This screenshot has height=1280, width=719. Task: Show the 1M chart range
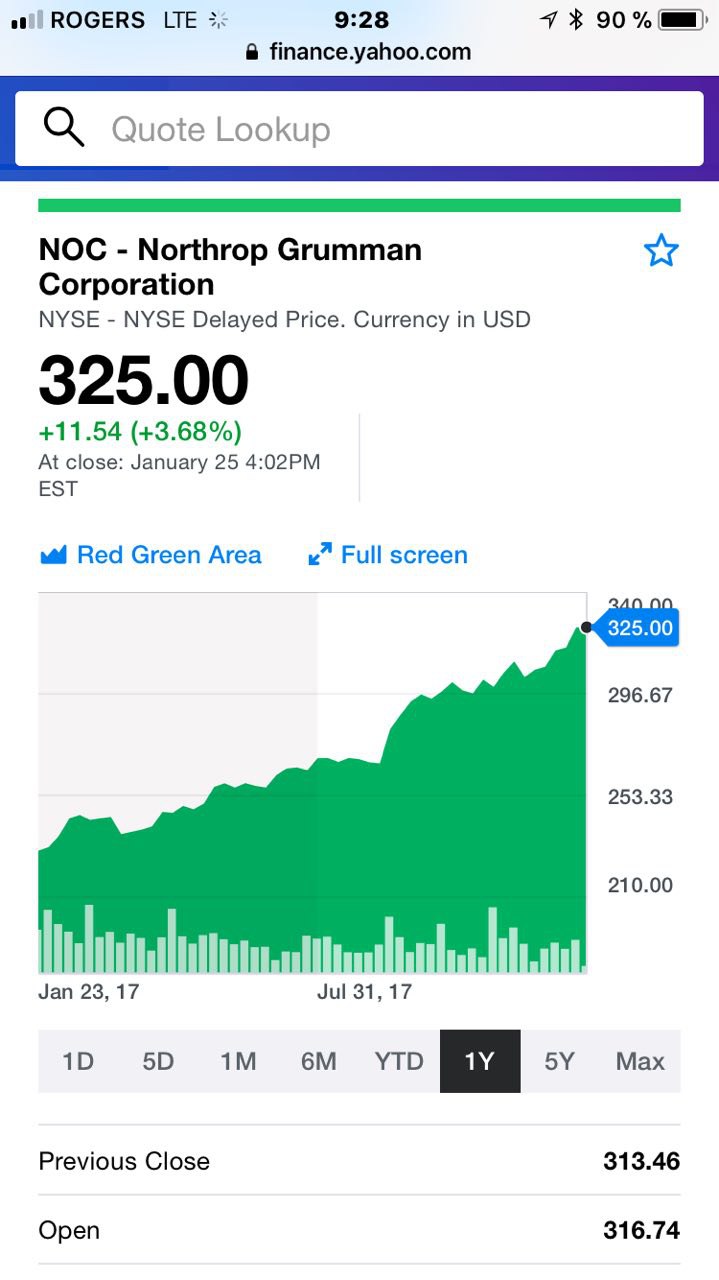[238, 1061]
